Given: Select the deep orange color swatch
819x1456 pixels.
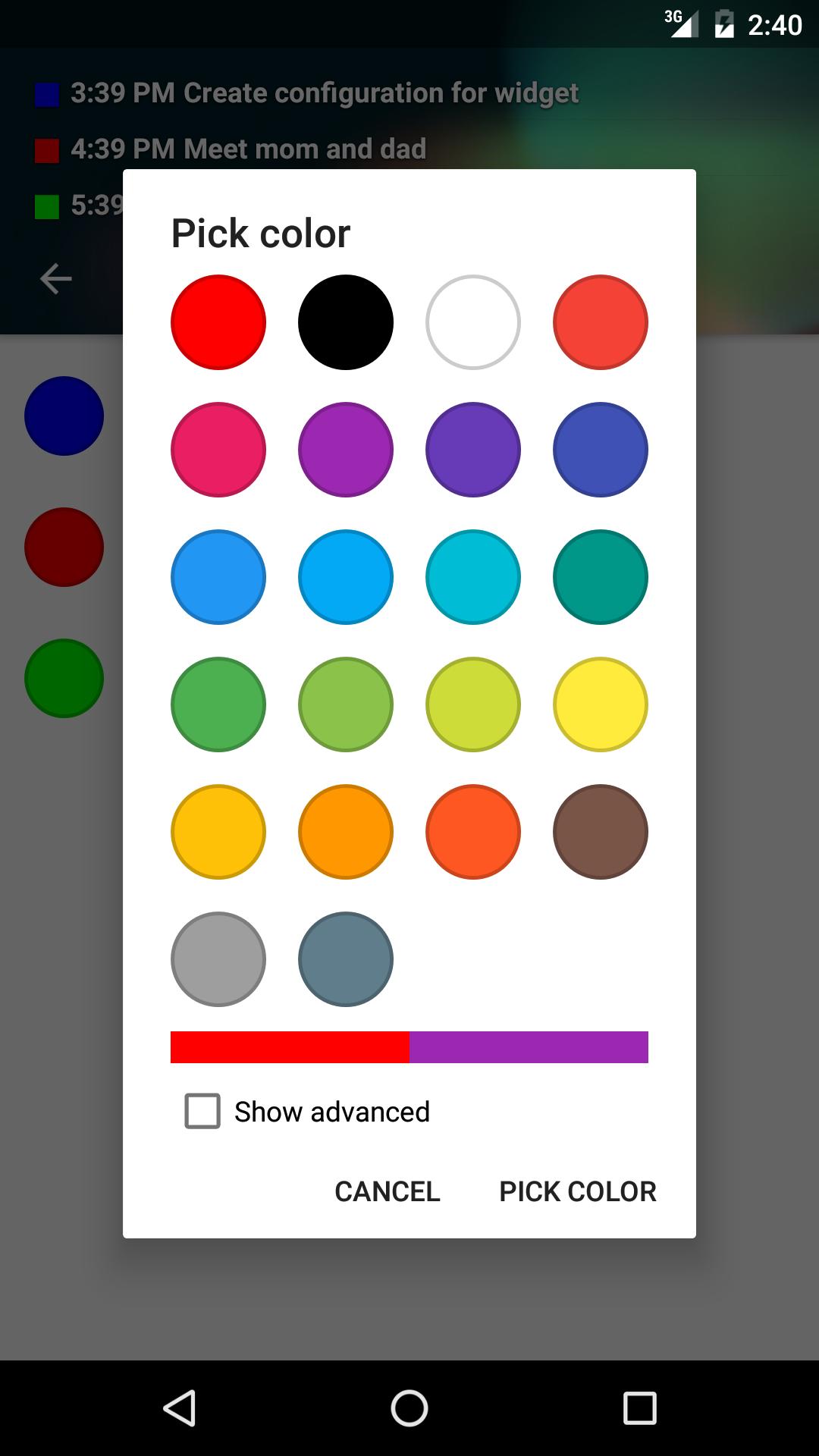Looking at the screenshot, I should pyautogui.click(x=473, y=832).
